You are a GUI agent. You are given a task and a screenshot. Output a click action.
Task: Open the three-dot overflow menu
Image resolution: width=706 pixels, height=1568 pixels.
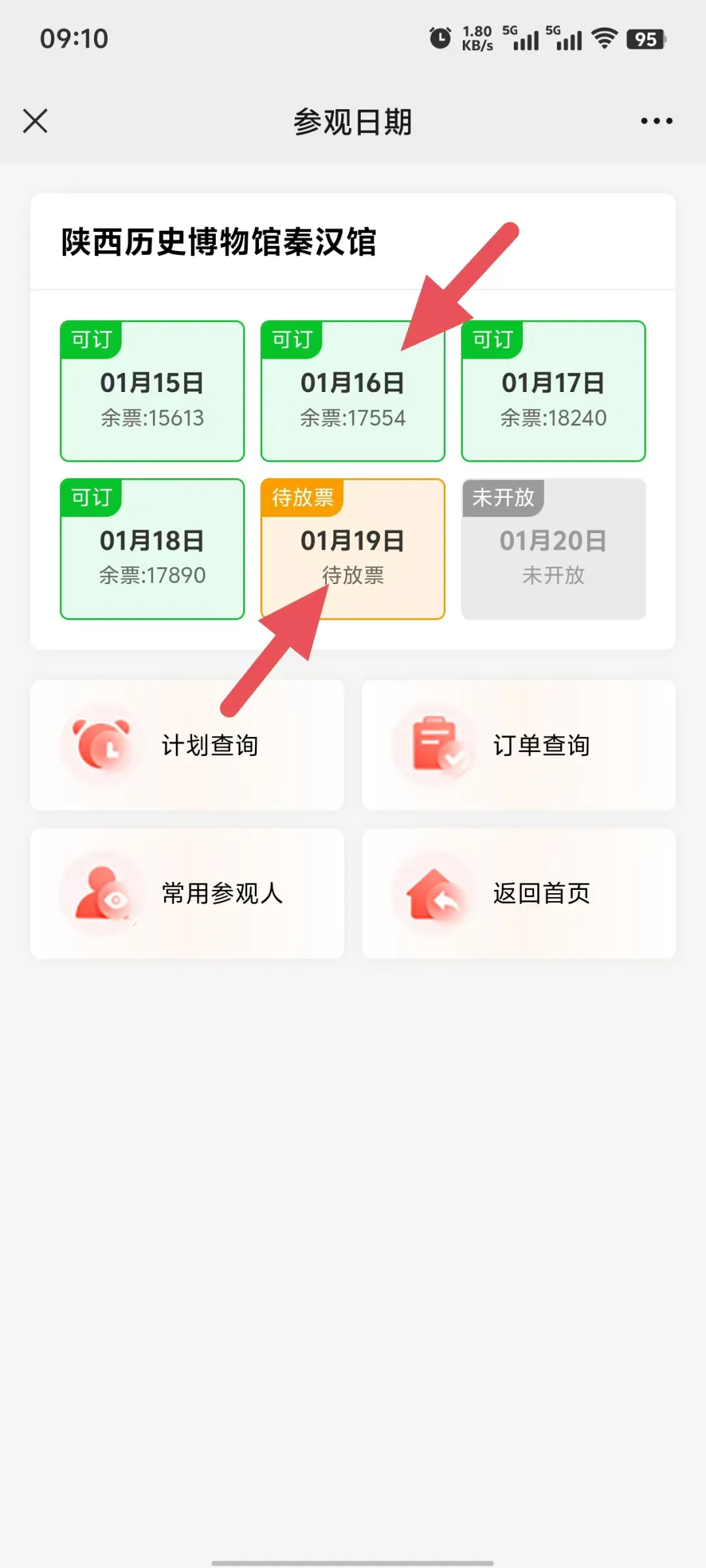click(x=656, y=121)
